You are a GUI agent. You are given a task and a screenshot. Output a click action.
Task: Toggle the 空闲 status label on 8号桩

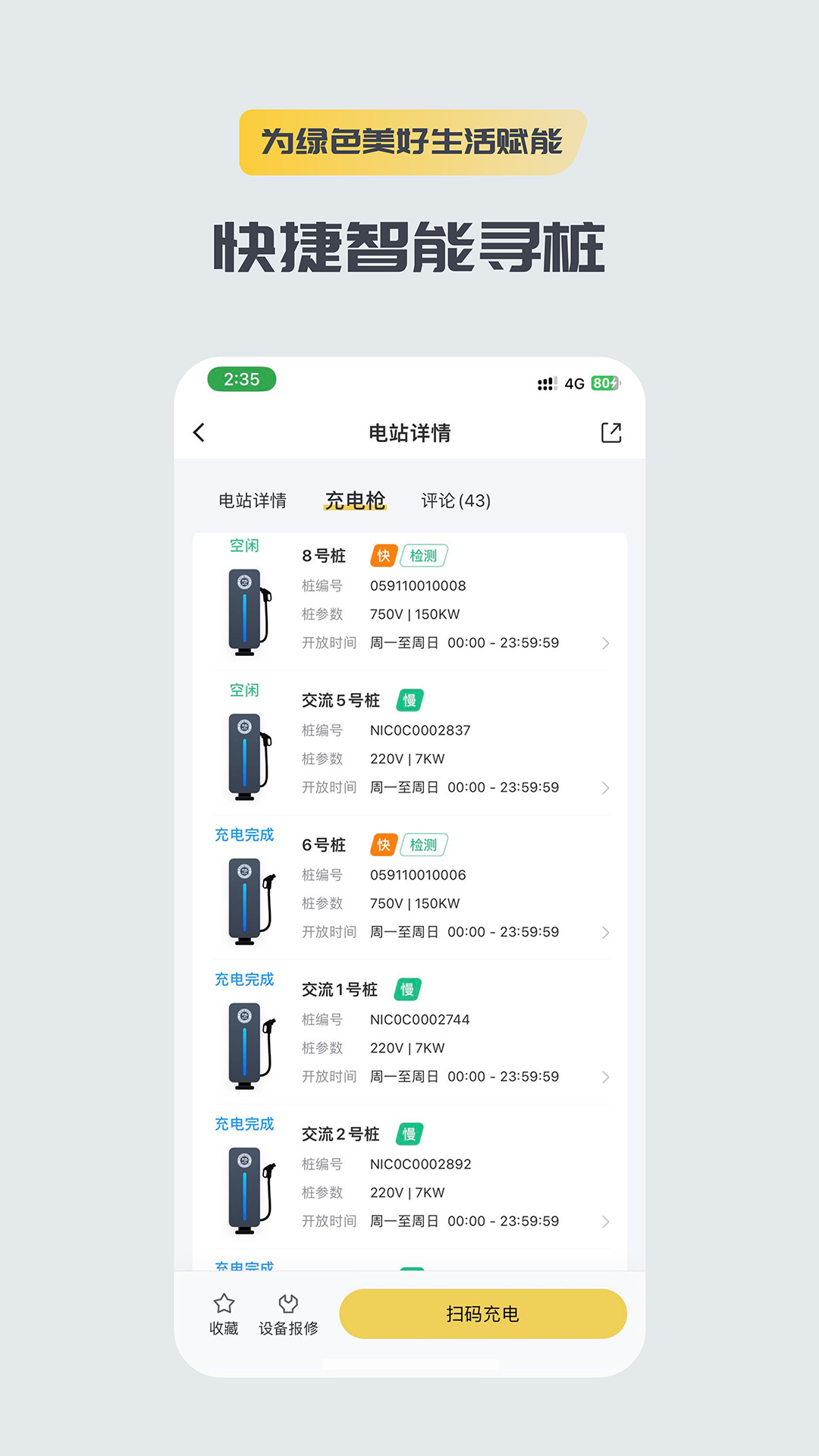pyautogui.click(x=243, y=544)
